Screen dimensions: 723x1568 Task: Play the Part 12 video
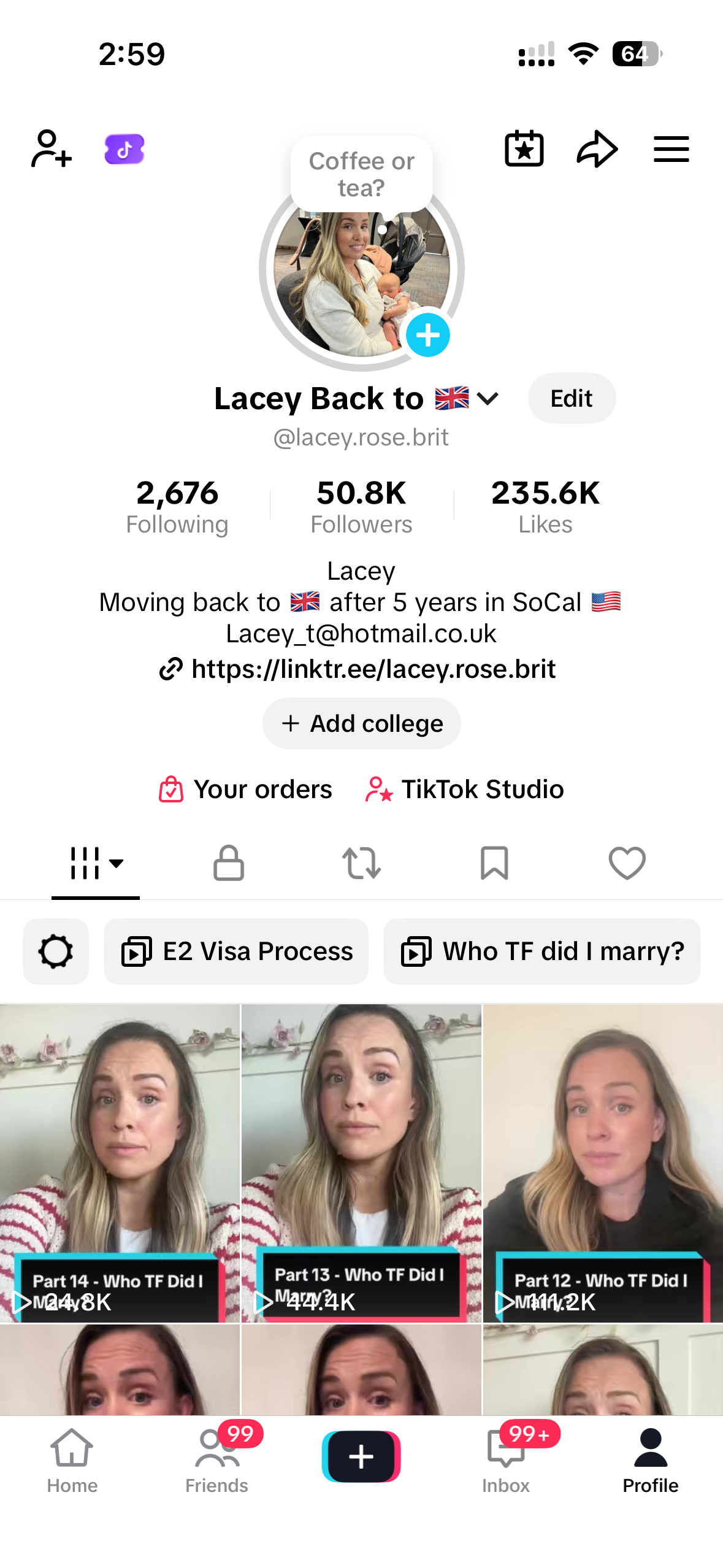[603, 1163]
